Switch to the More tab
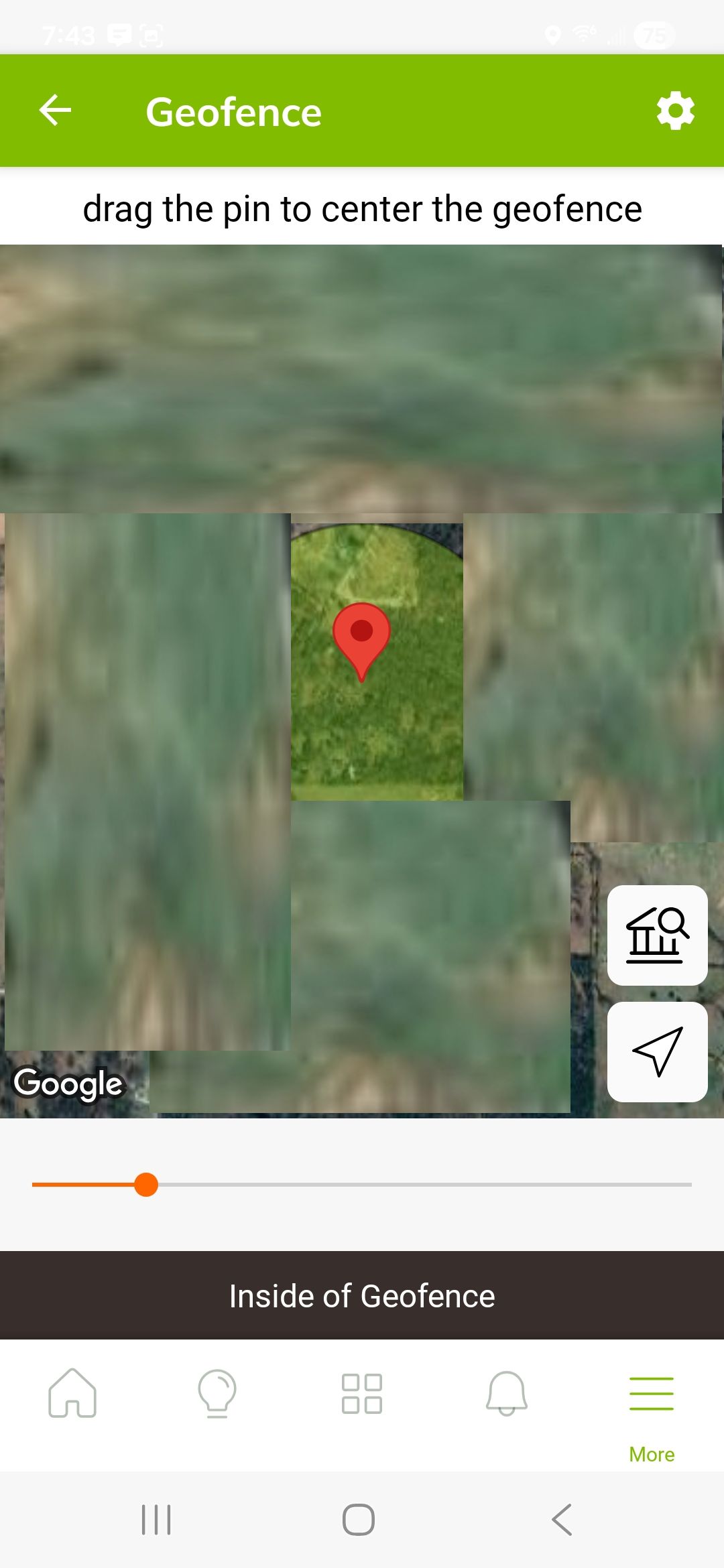Viewport: 724px width, 1568px height. pos(652,1407)
